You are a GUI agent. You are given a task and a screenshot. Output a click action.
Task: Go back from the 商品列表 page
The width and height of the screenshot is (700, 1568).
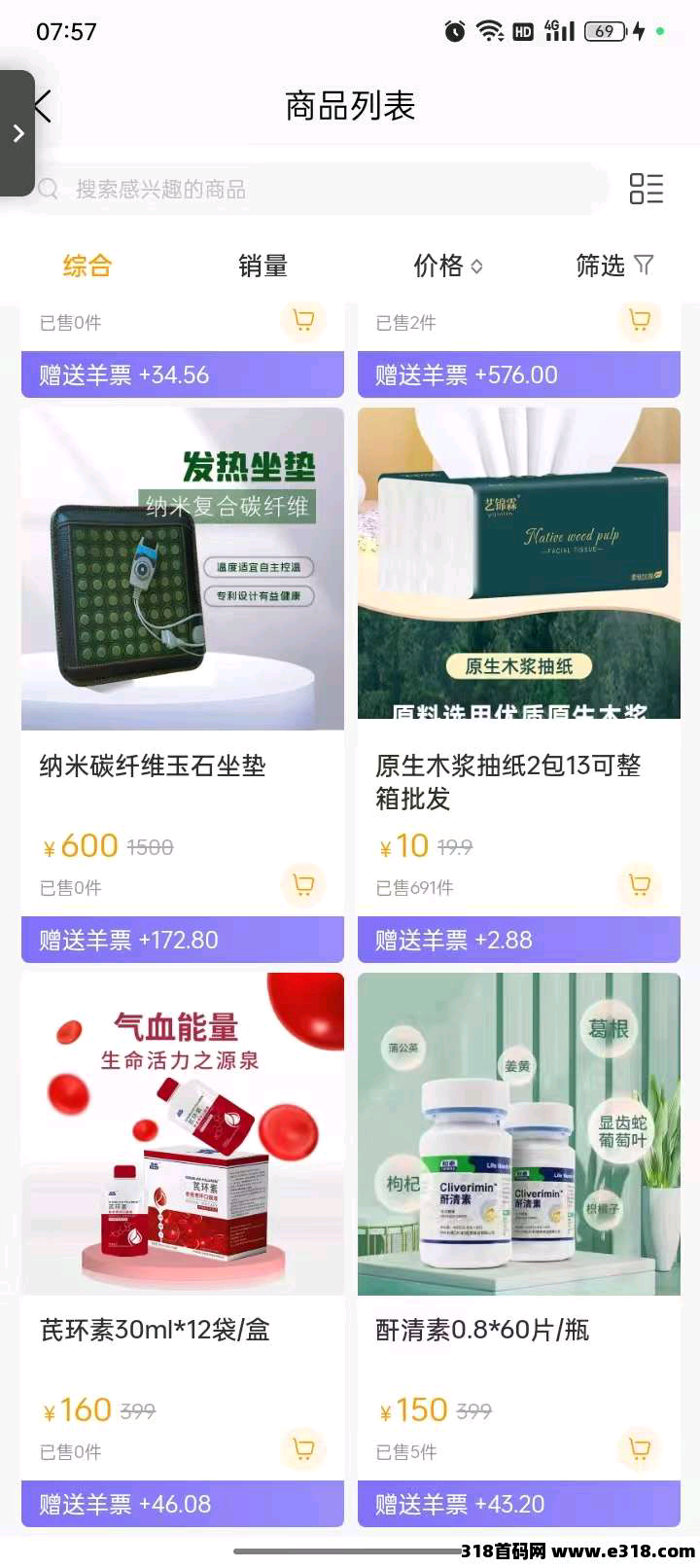[x=44, y=106]
